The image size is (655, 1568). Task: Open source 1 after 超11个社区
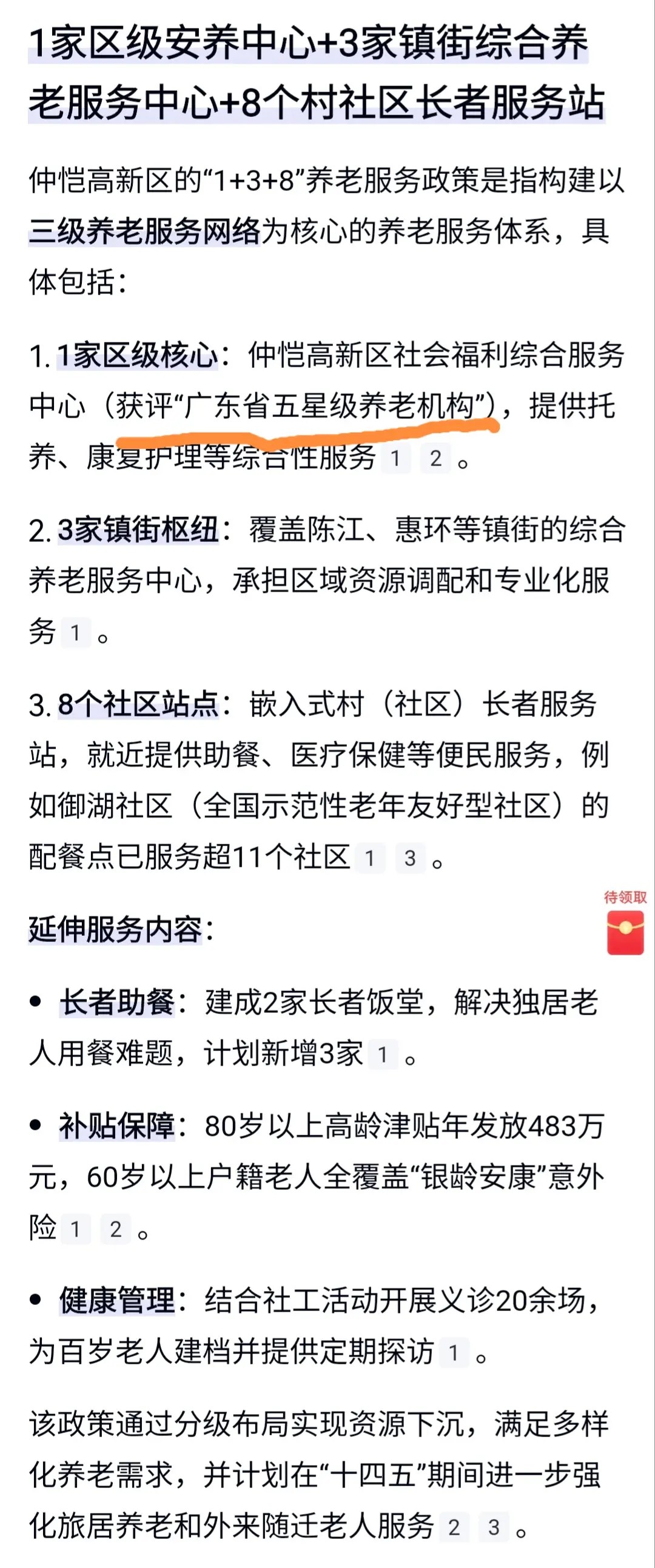pos(370,858)
